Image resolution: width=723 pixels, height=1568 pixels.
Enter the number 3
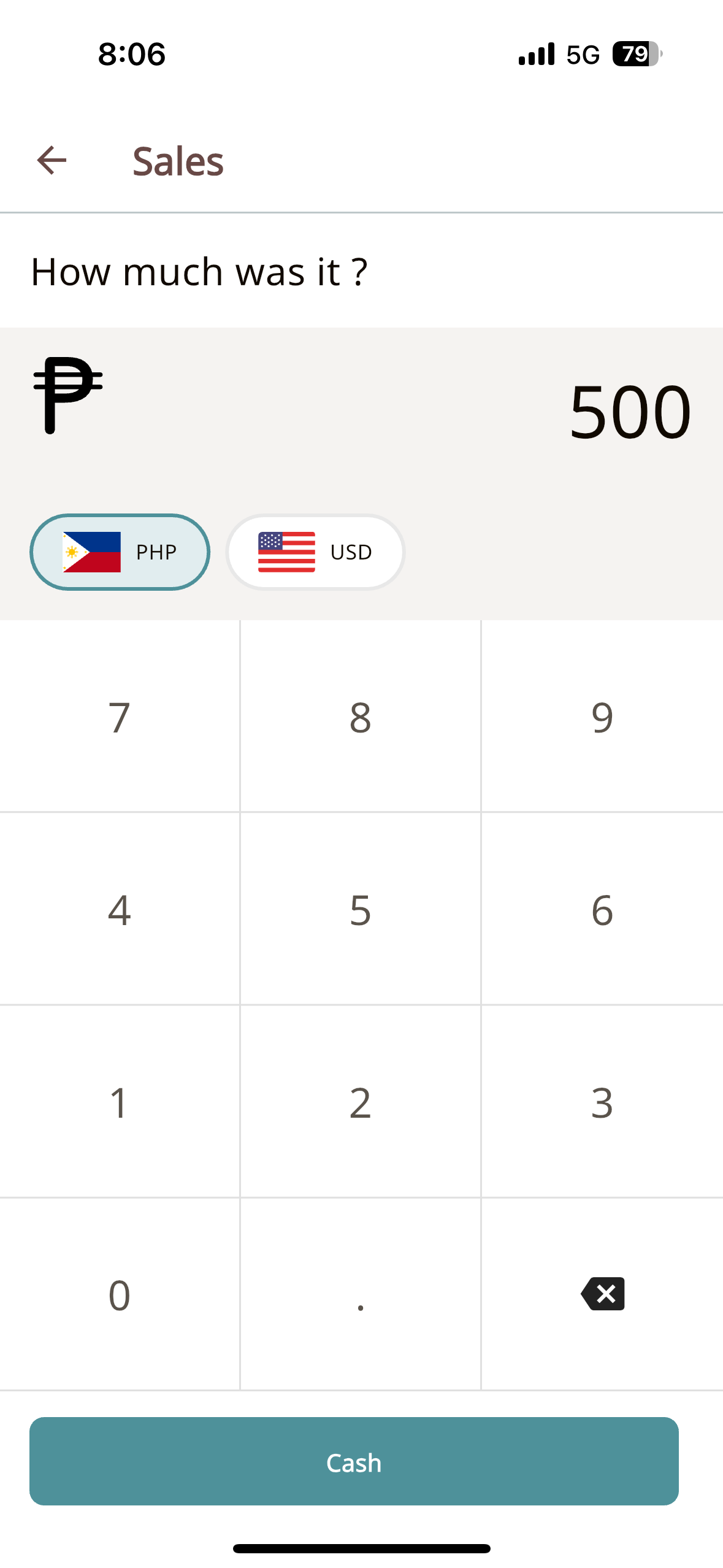click(602, 1102)
